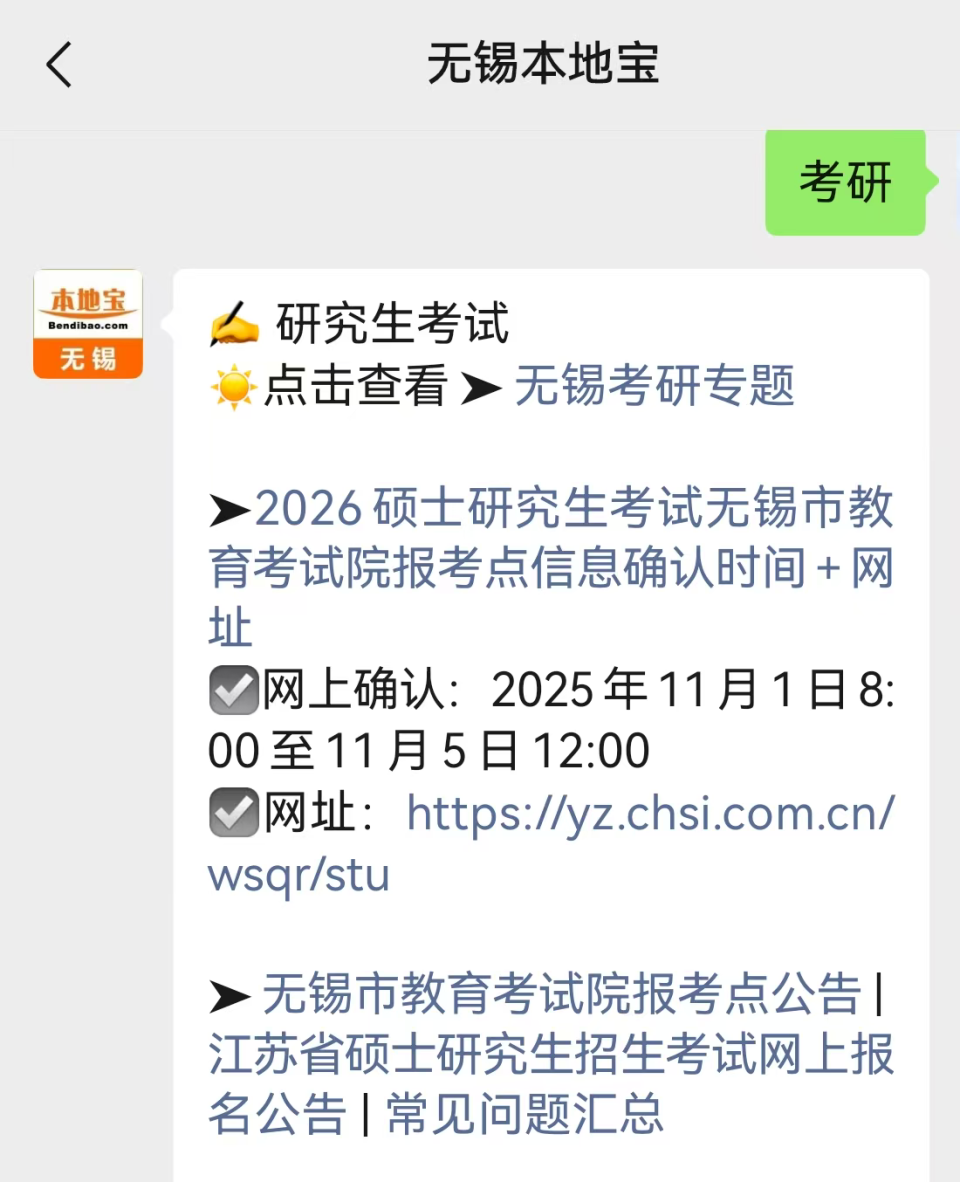Click the arrow ➤ before 无锡考研专题
This screenshot has height=1182, width=960.
point(482,388)
